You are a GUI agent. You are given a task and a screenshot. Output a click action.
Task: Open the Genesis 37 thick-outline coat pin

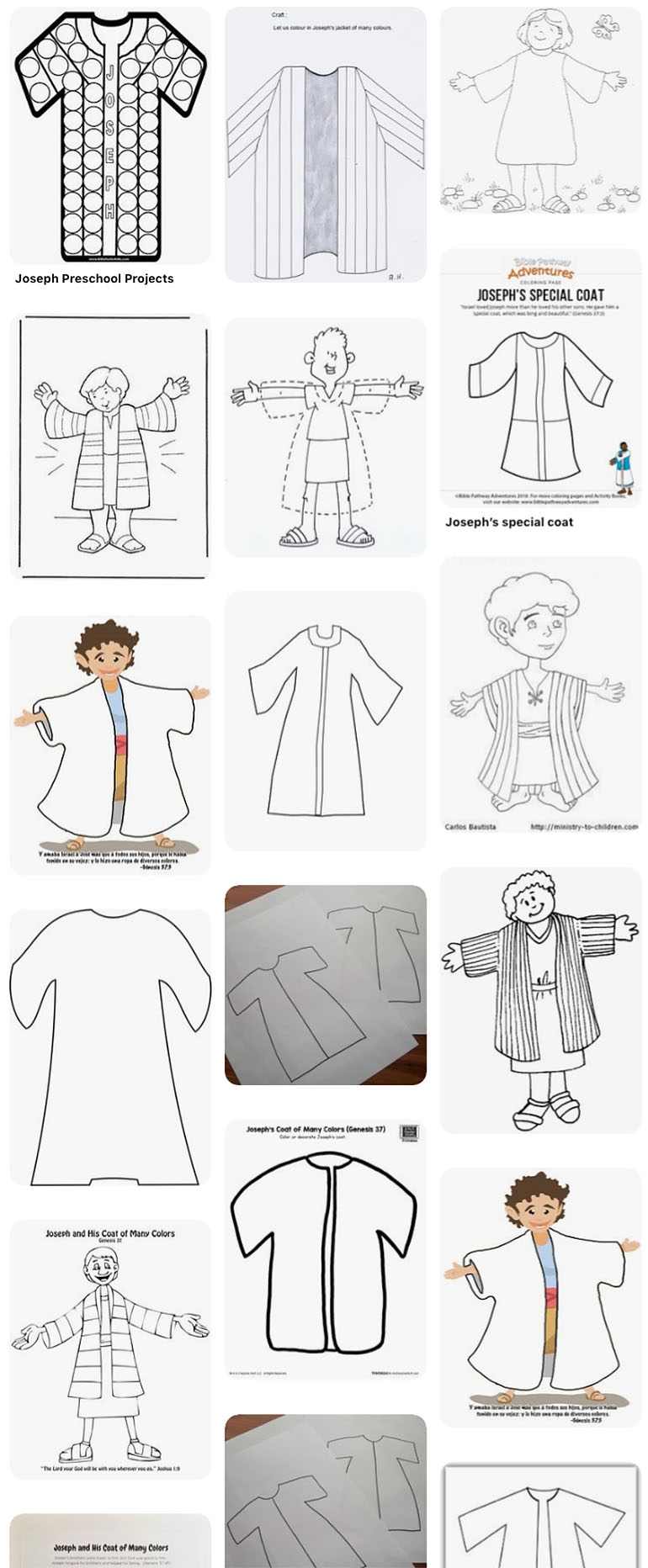pos(325,1248)
